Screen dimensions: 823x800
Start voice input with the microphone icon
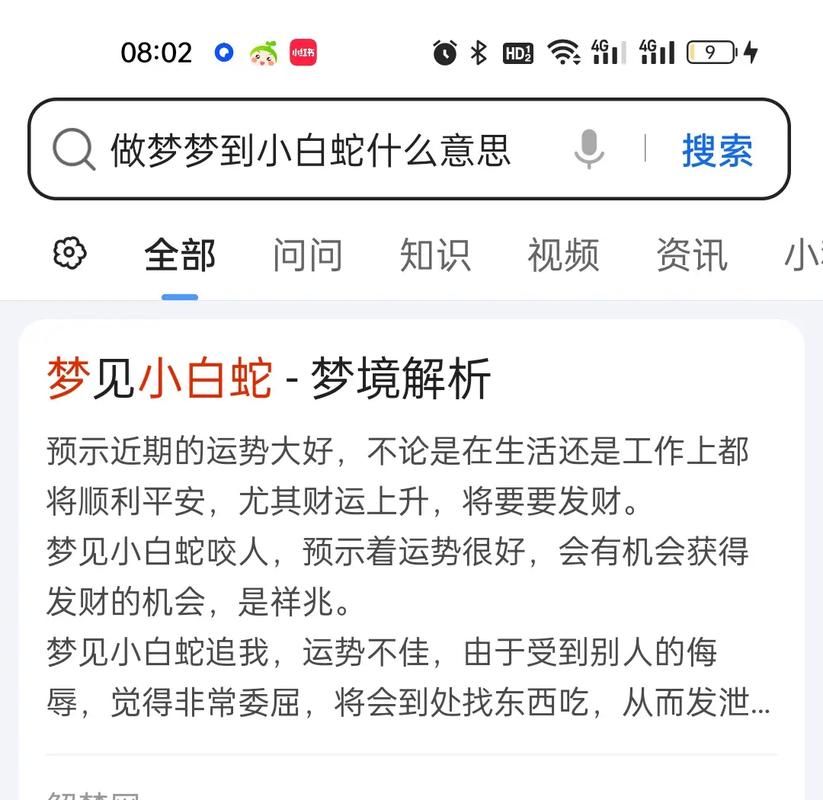tap(589, 150)
